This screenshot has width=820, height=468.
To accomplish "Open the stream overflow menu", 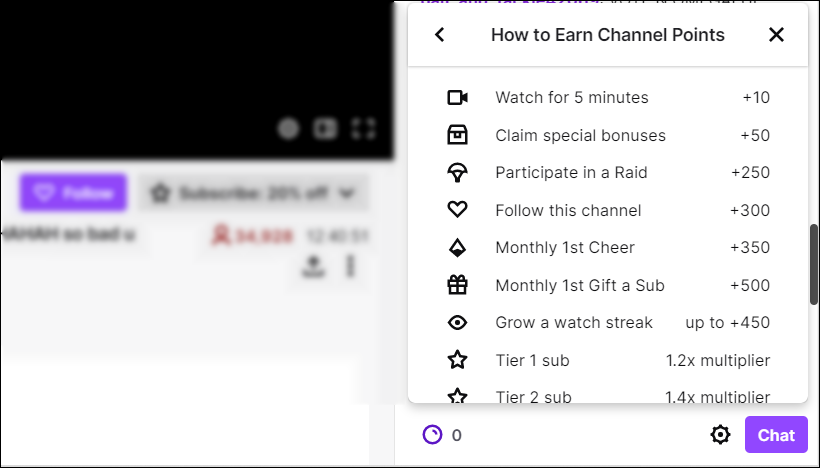I will tap(350, 266).
